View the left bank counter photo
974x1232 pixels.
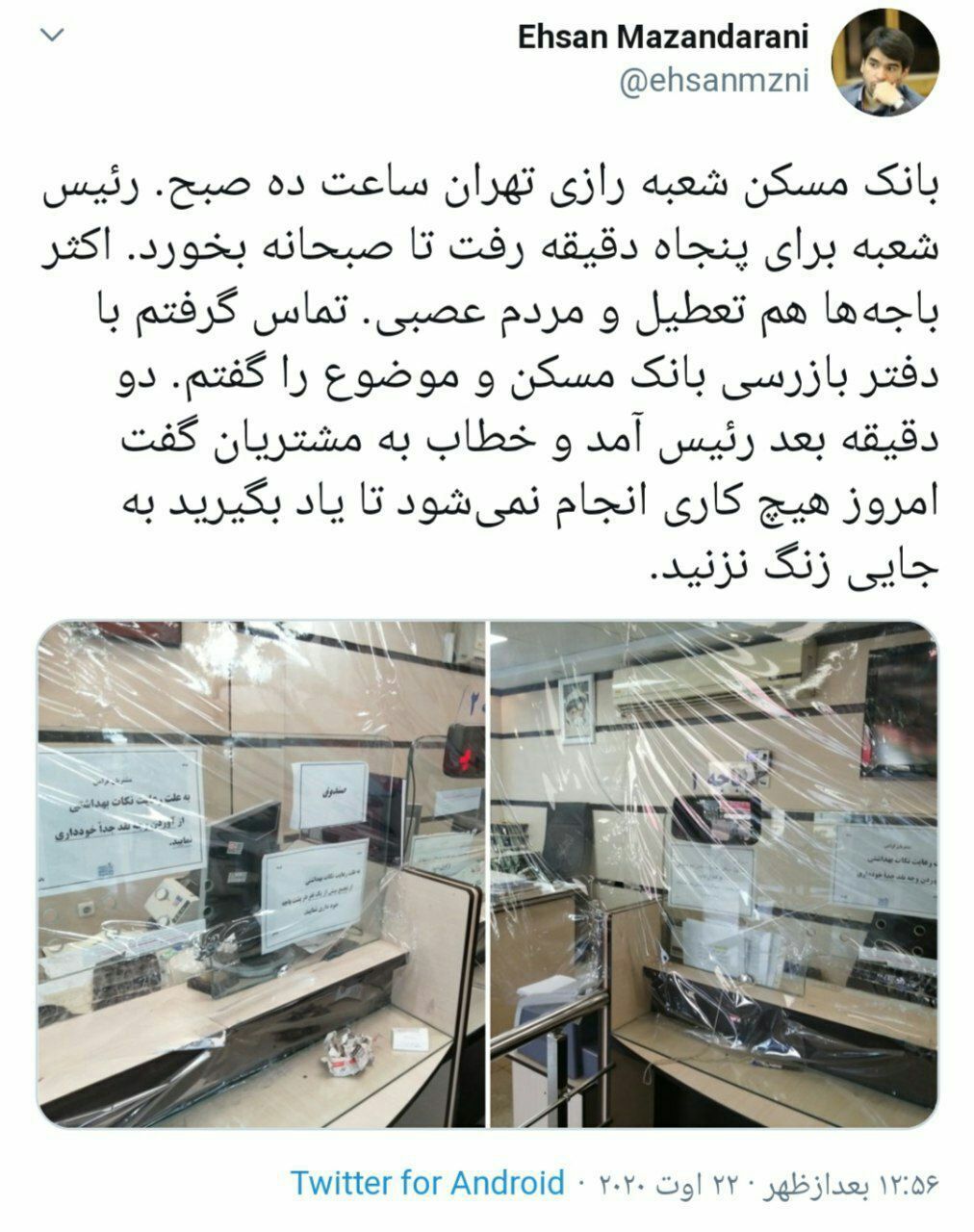261,874
